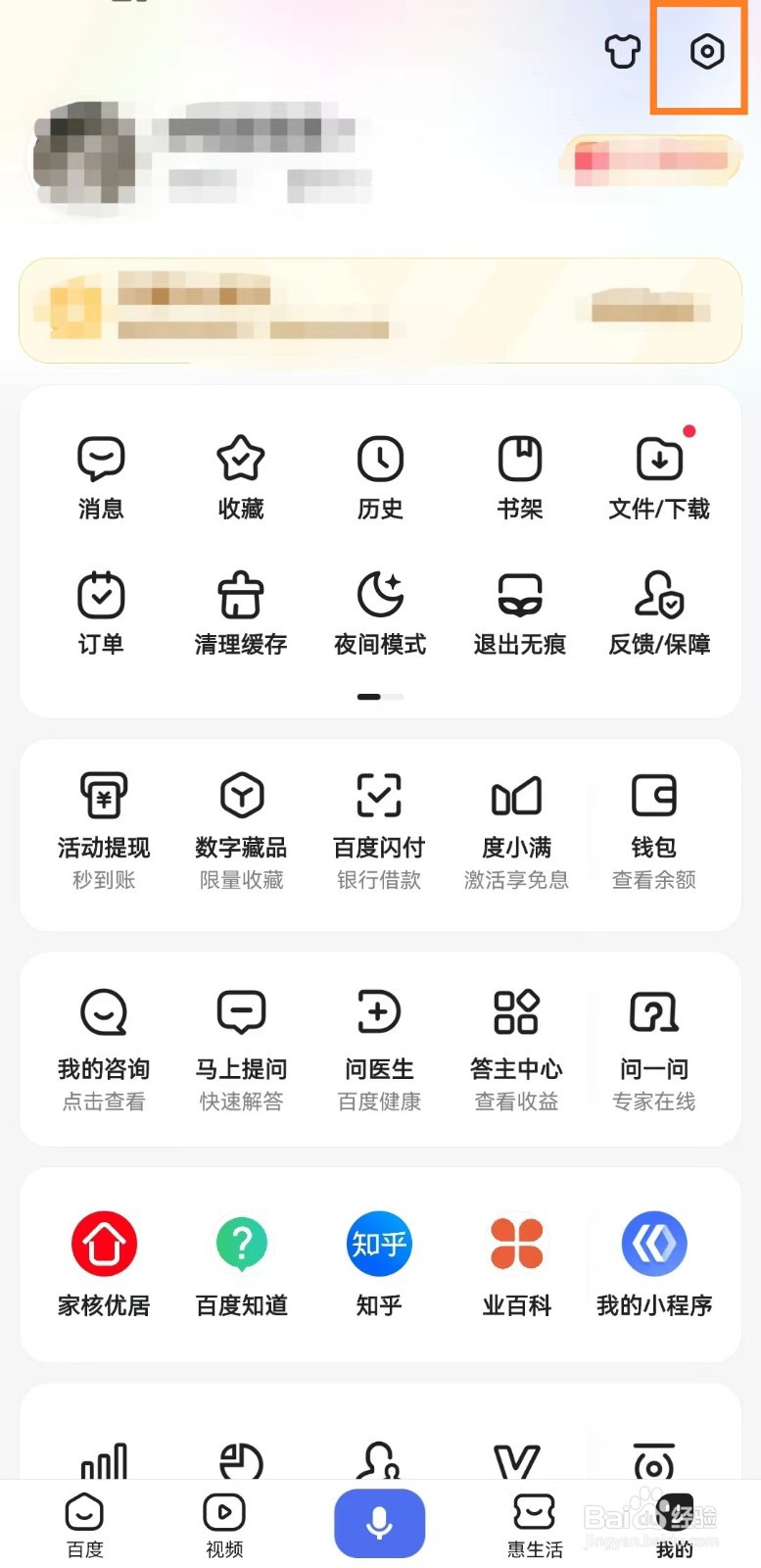Image resolution: width=761 pixels, height=1568 pixels.
Task: Run 清理缓存 to clear cache
Action: 240,612
